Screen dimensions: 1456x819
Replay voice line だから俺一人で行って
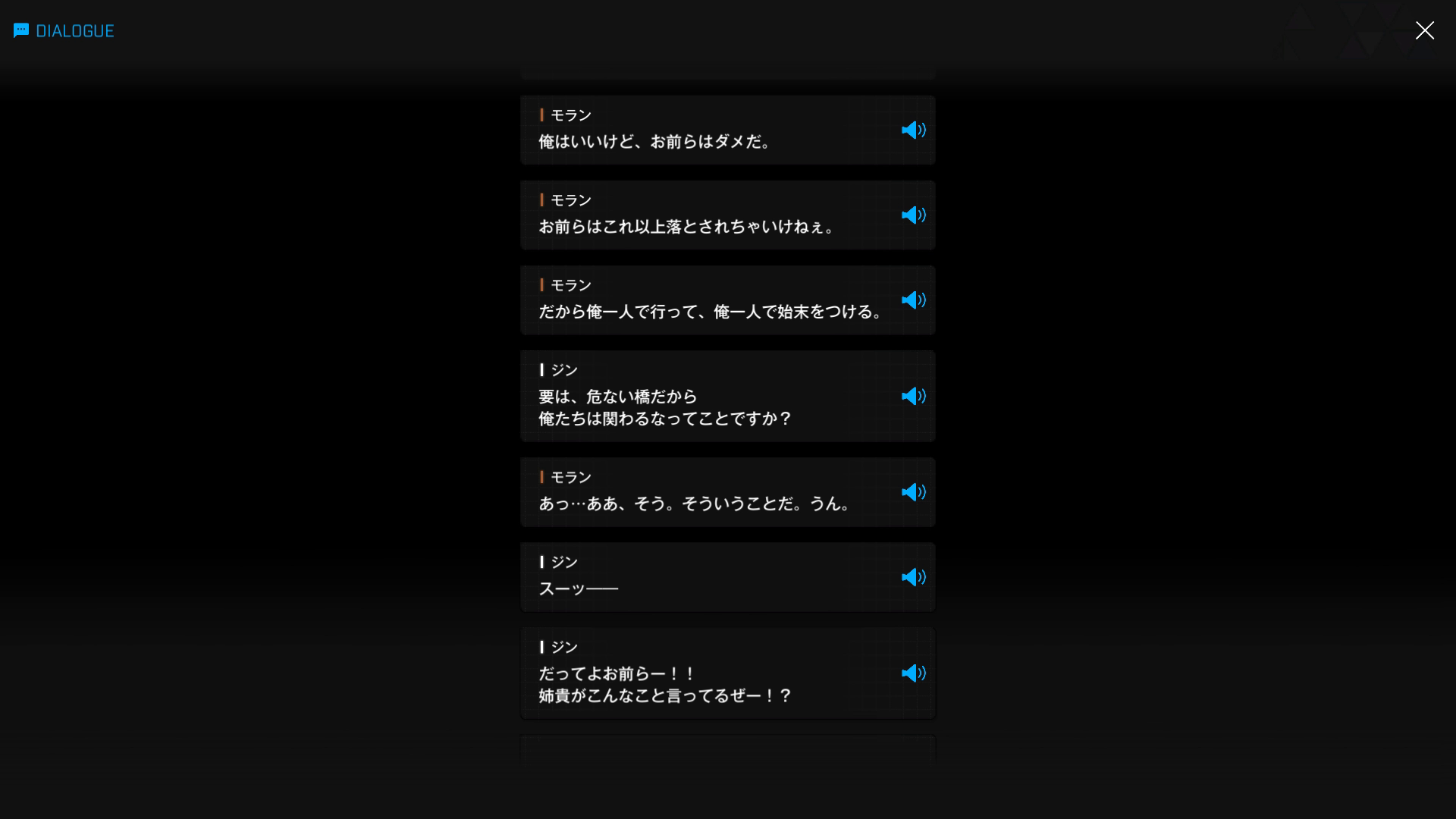pos(913,300)
